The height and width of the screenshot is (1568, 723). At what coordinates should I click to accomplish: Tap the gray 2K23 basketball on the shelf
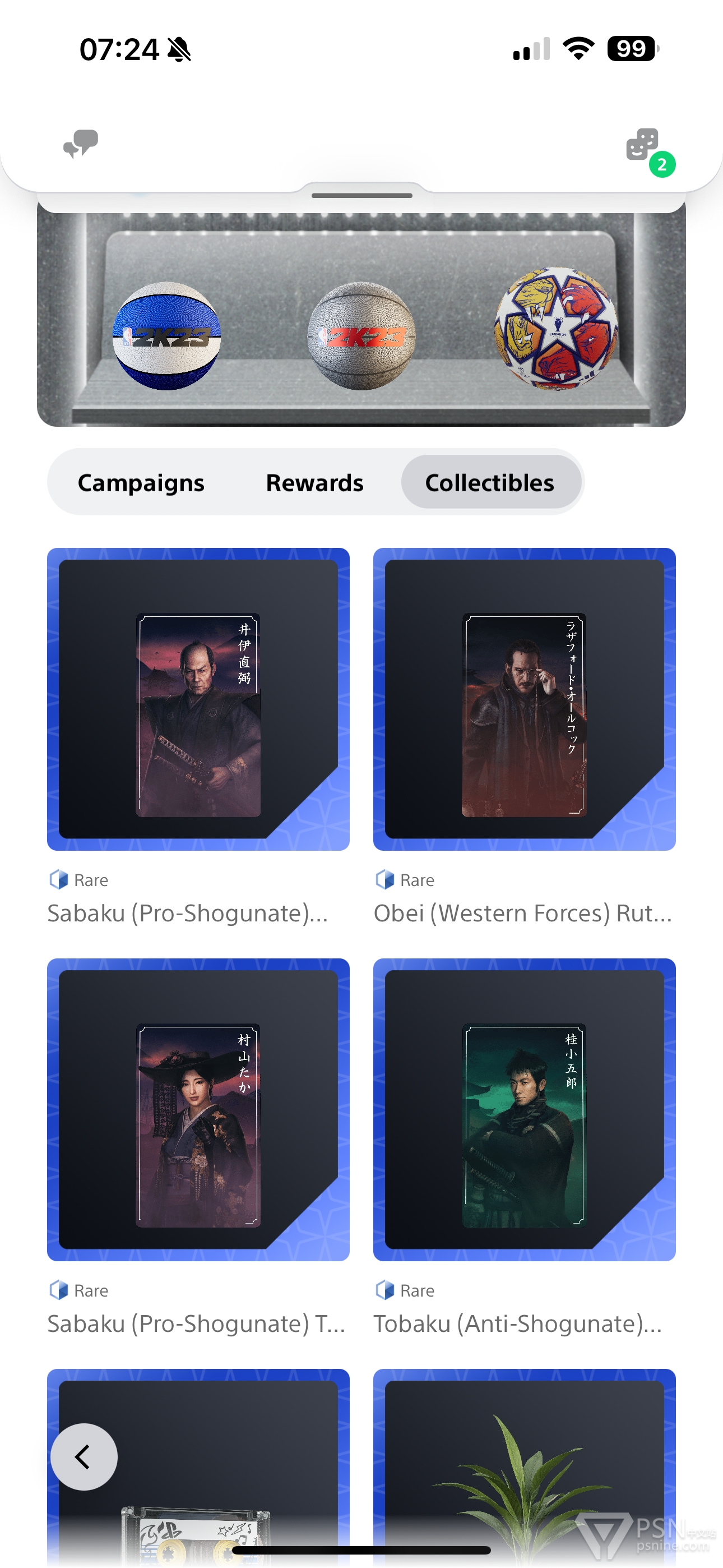[361, 335]
